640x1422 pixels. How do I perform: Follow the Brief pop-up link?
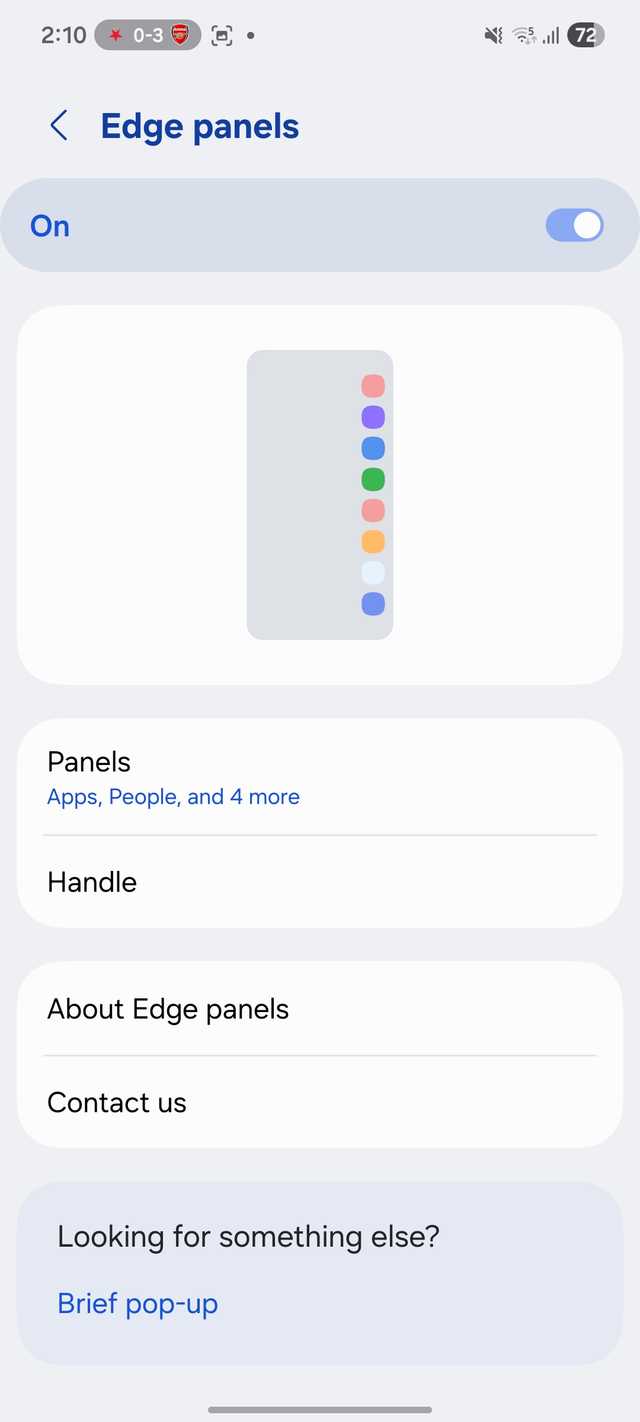coord(138,1304)
